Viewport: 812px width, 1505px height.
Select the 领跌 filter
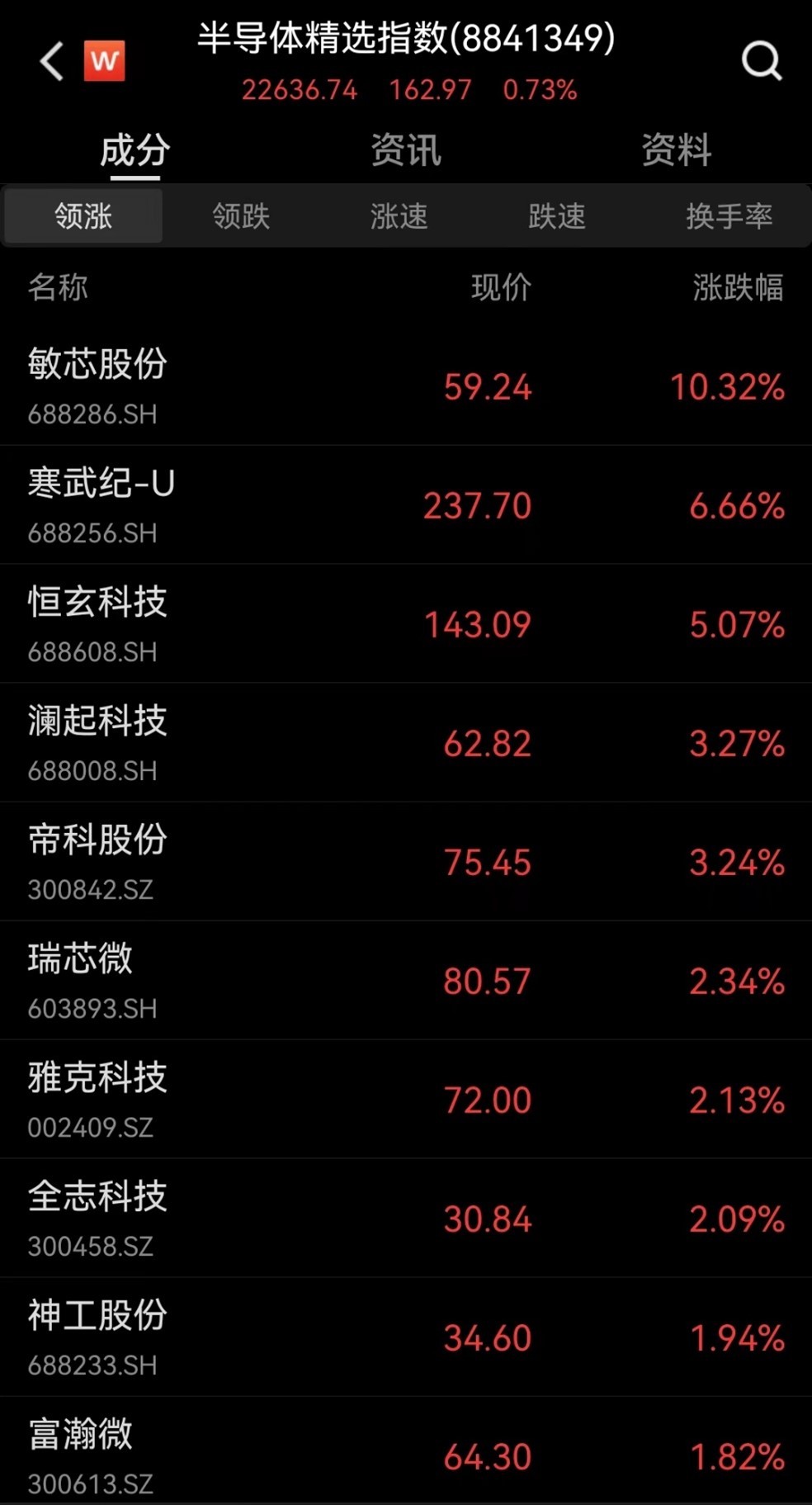pos(241,216)
